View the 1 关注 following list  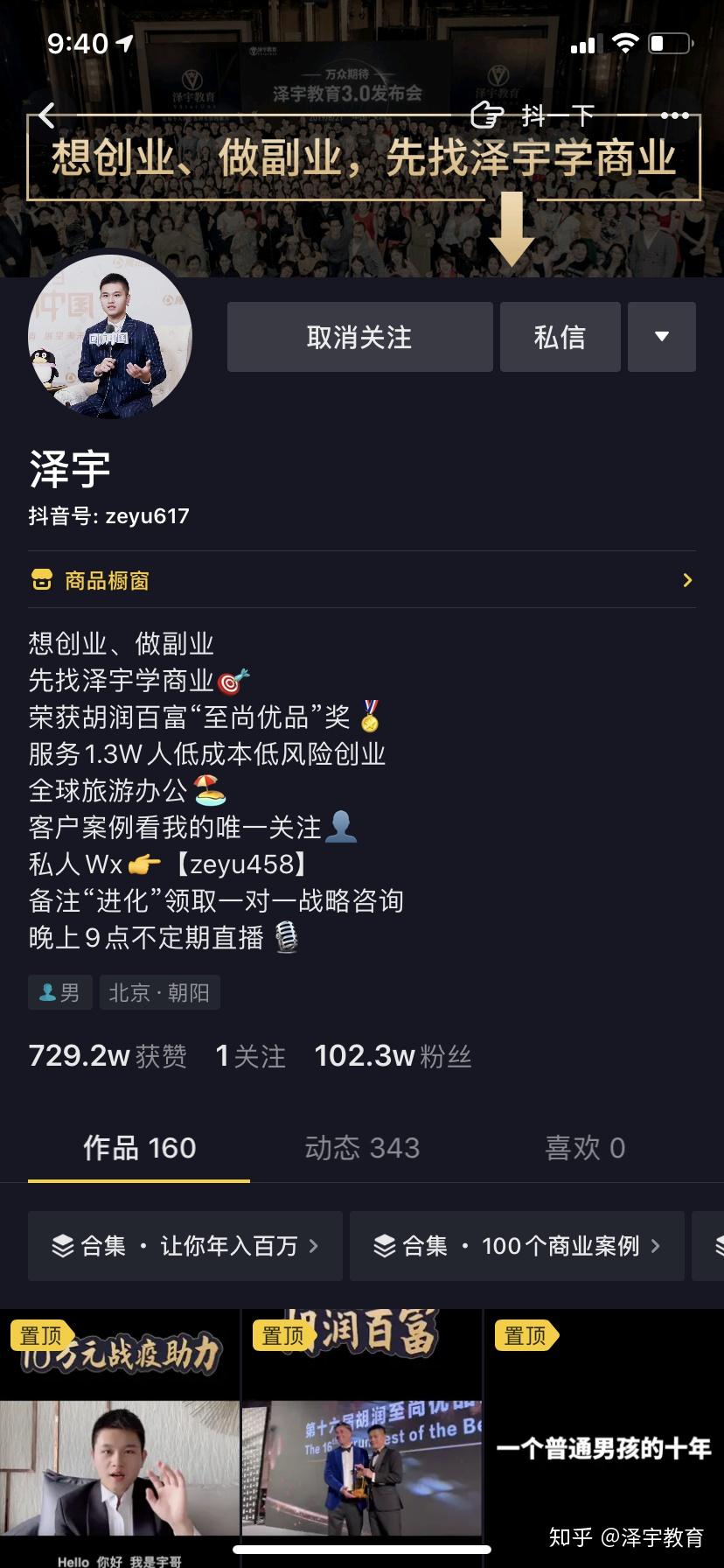[251, 1056]
